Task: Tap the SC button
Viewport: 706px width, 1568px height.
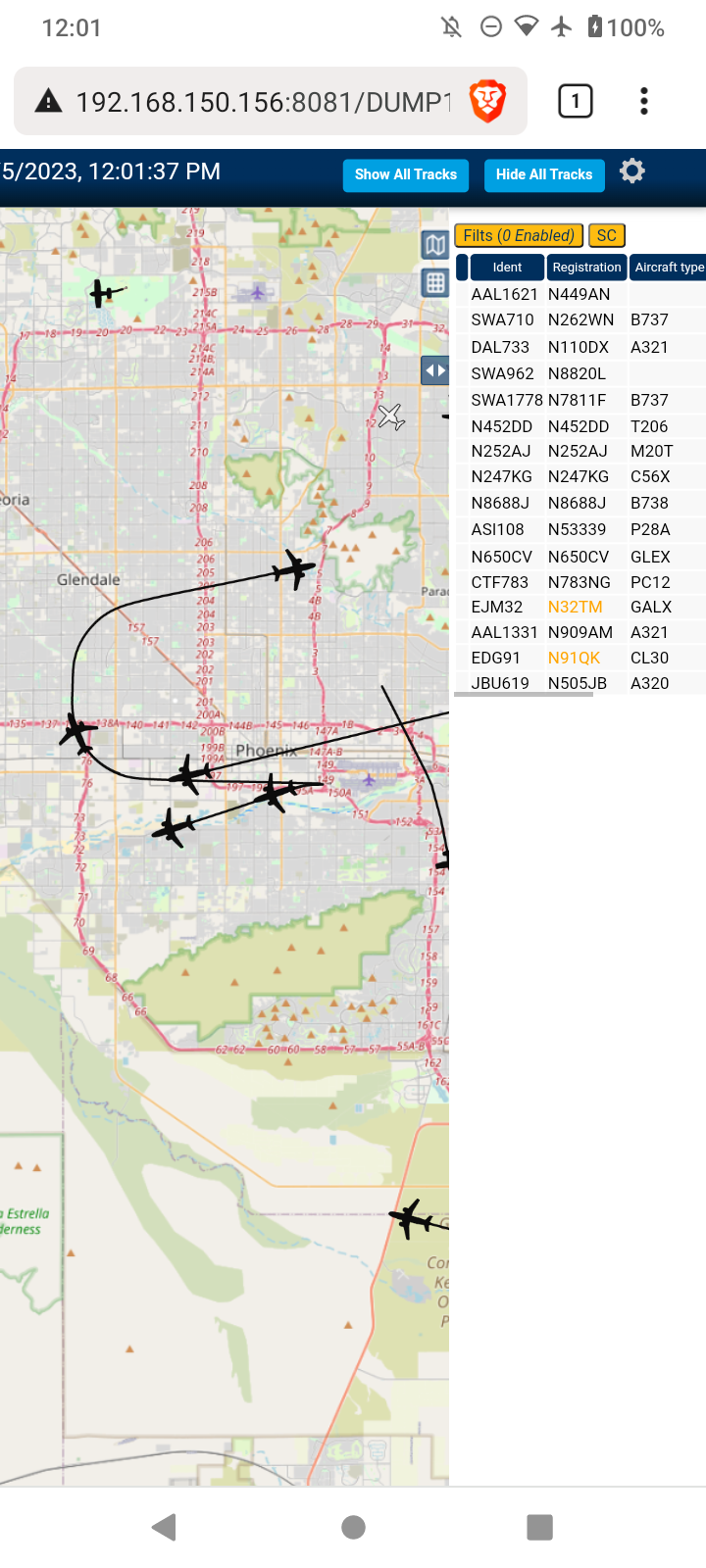Action: coord(607,235)
